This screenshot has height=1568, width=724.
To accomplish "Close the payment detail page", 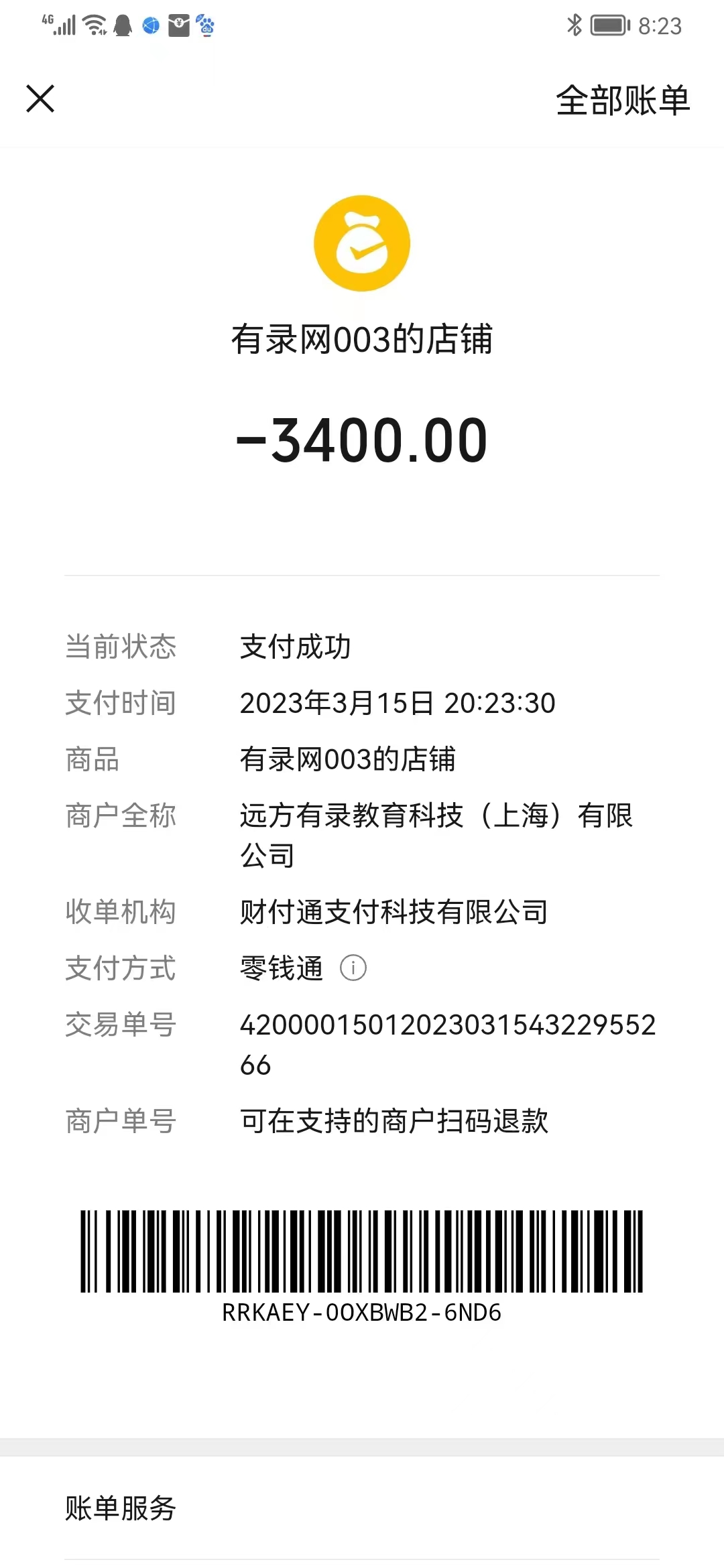I will [40, 99].
